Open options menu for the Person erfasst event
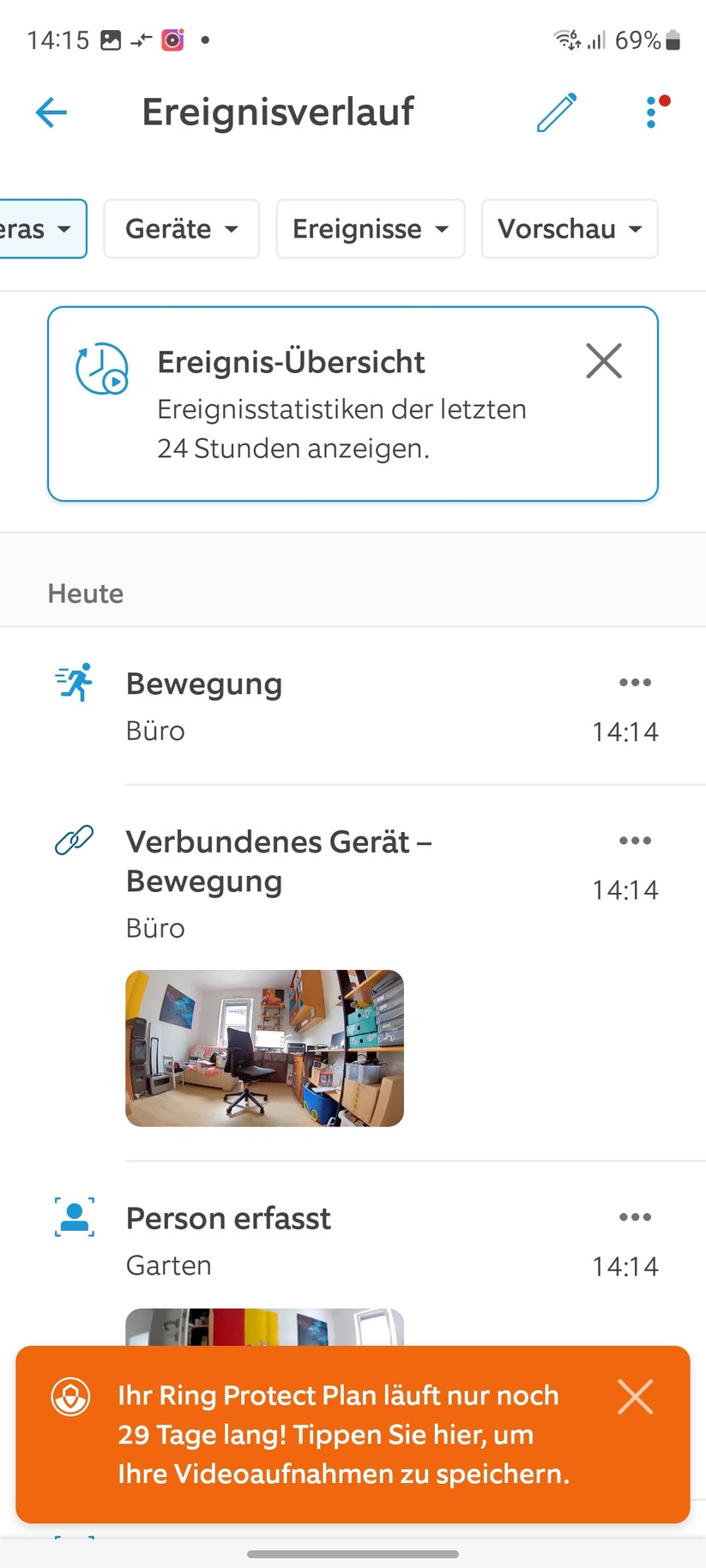 pos(635,1216)
